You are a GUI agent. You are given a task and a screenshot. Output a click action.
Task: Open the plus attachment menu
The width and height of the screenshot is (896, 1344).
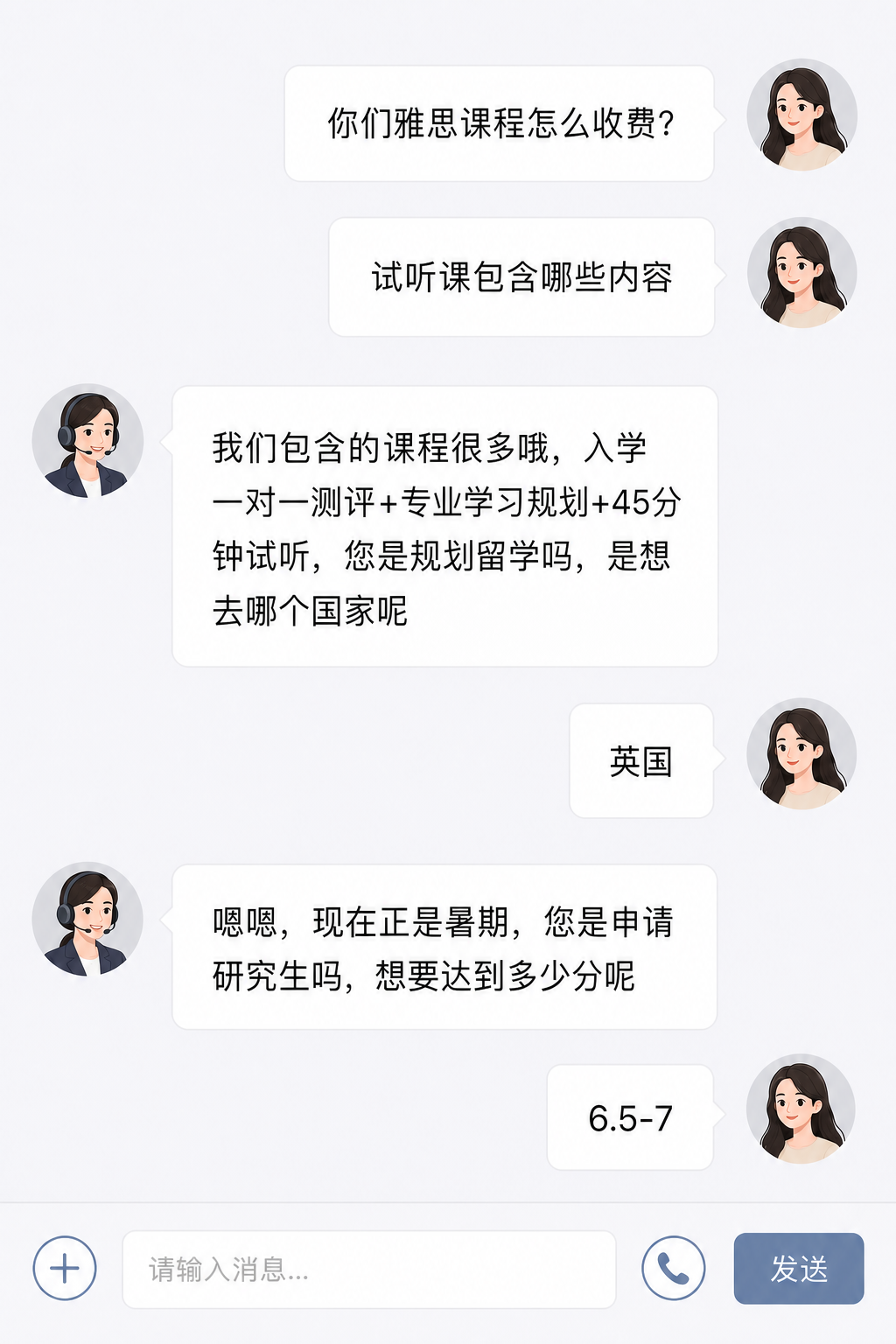65,1268
